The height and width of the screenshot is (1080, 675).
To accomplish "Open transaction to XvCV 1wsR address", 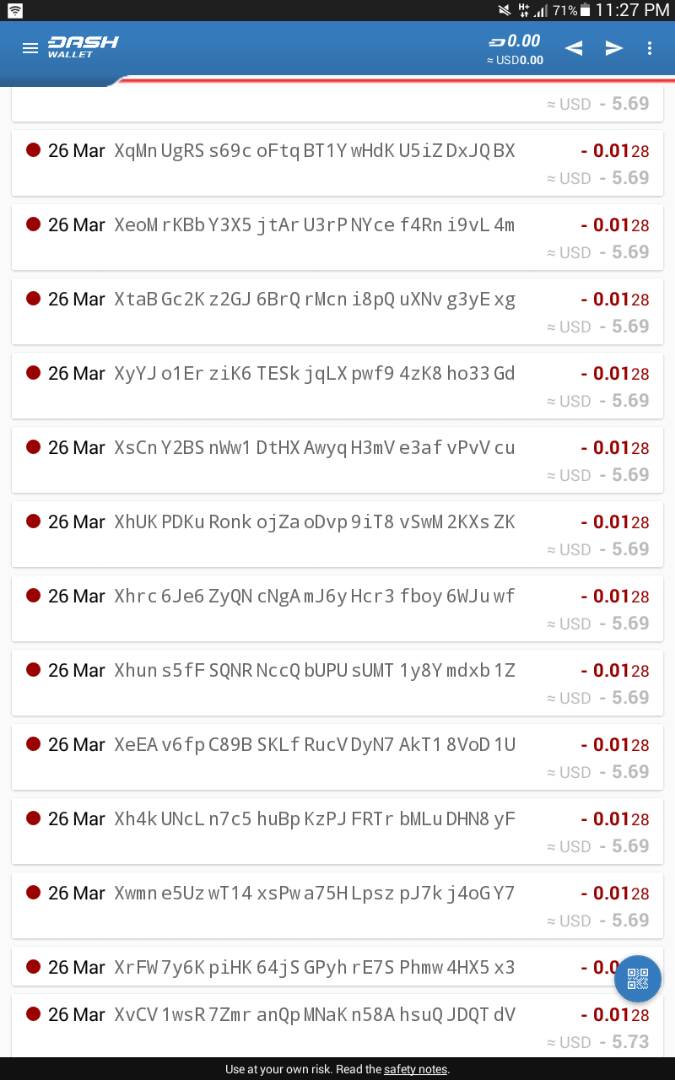I will 338,1026.
